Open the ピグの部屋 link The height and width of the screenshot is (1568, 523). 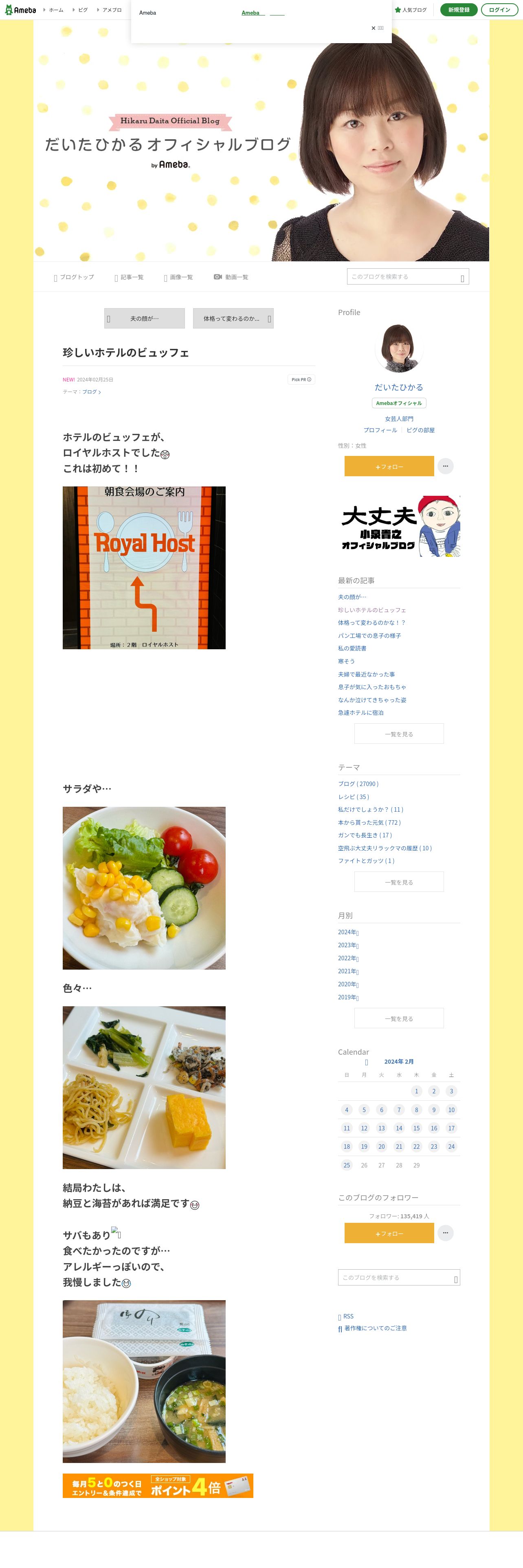pyautogui.click(x=420, y=430)
